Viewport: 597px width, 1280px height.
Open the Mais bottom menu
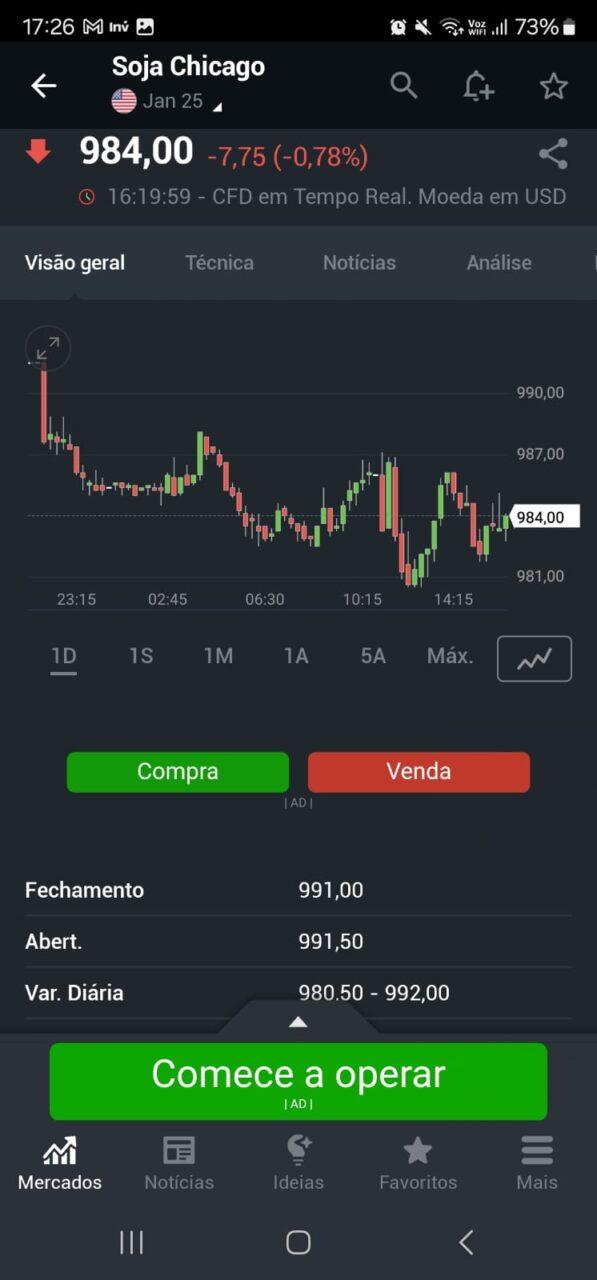pyautogui.click(x=537, y=1164)
